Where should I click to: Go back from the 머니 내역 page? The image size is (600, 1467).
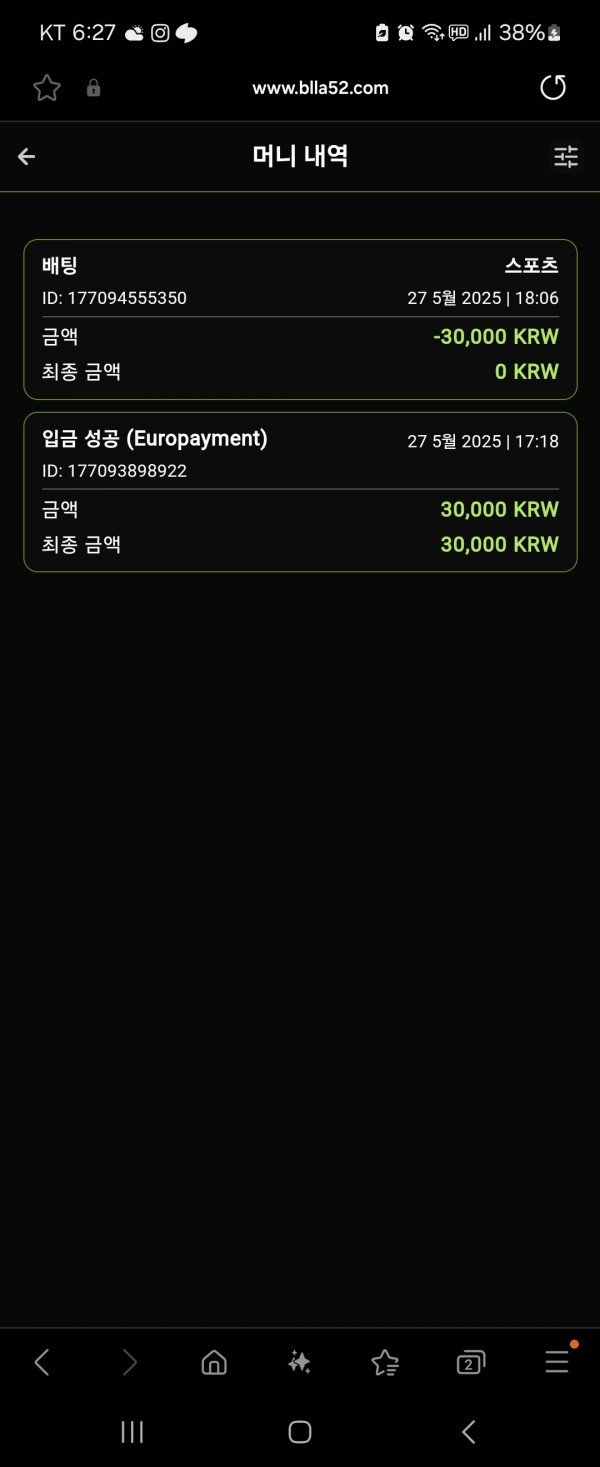tap(27, 156)
